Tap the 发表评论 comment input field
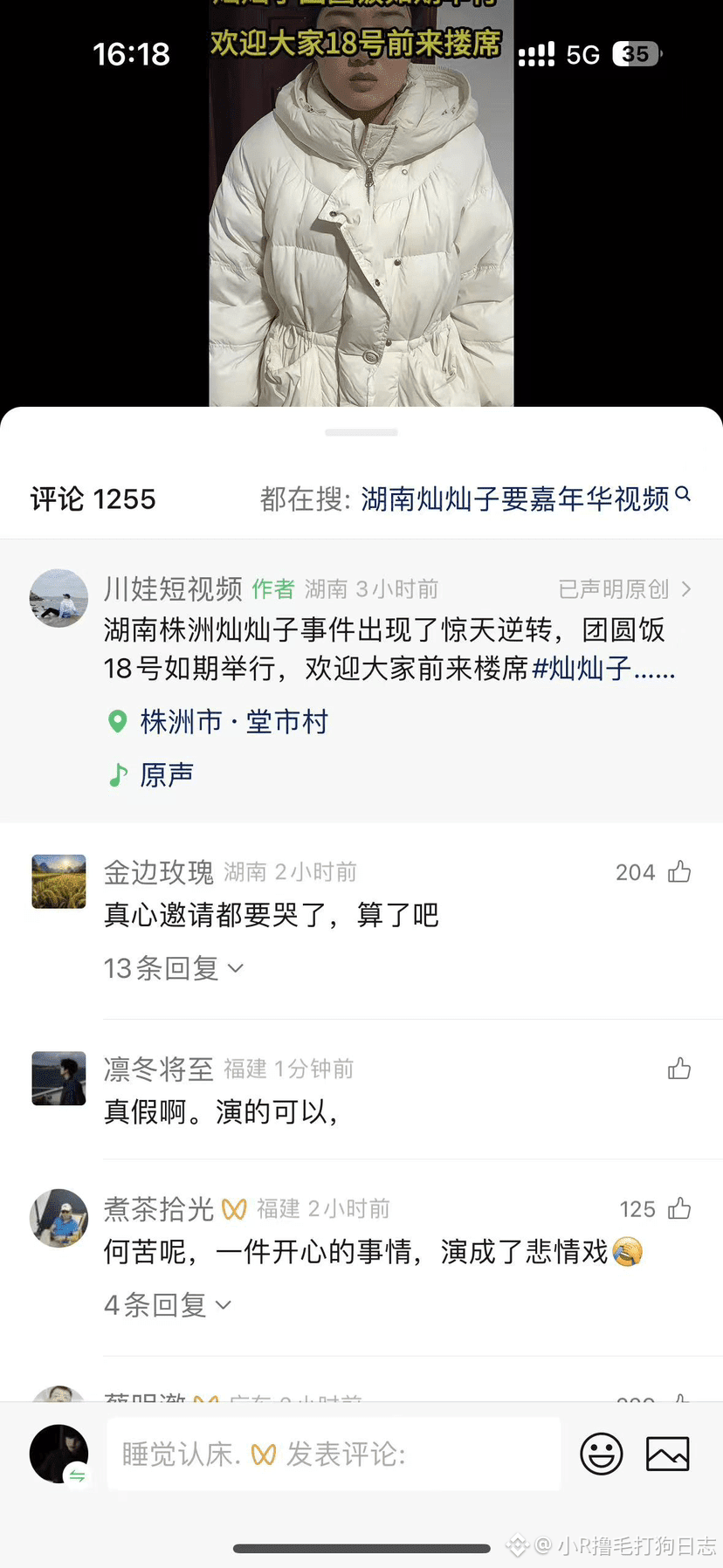Image resolution: width=723 pixels, height=1568 pixels. click(334, 1454)
